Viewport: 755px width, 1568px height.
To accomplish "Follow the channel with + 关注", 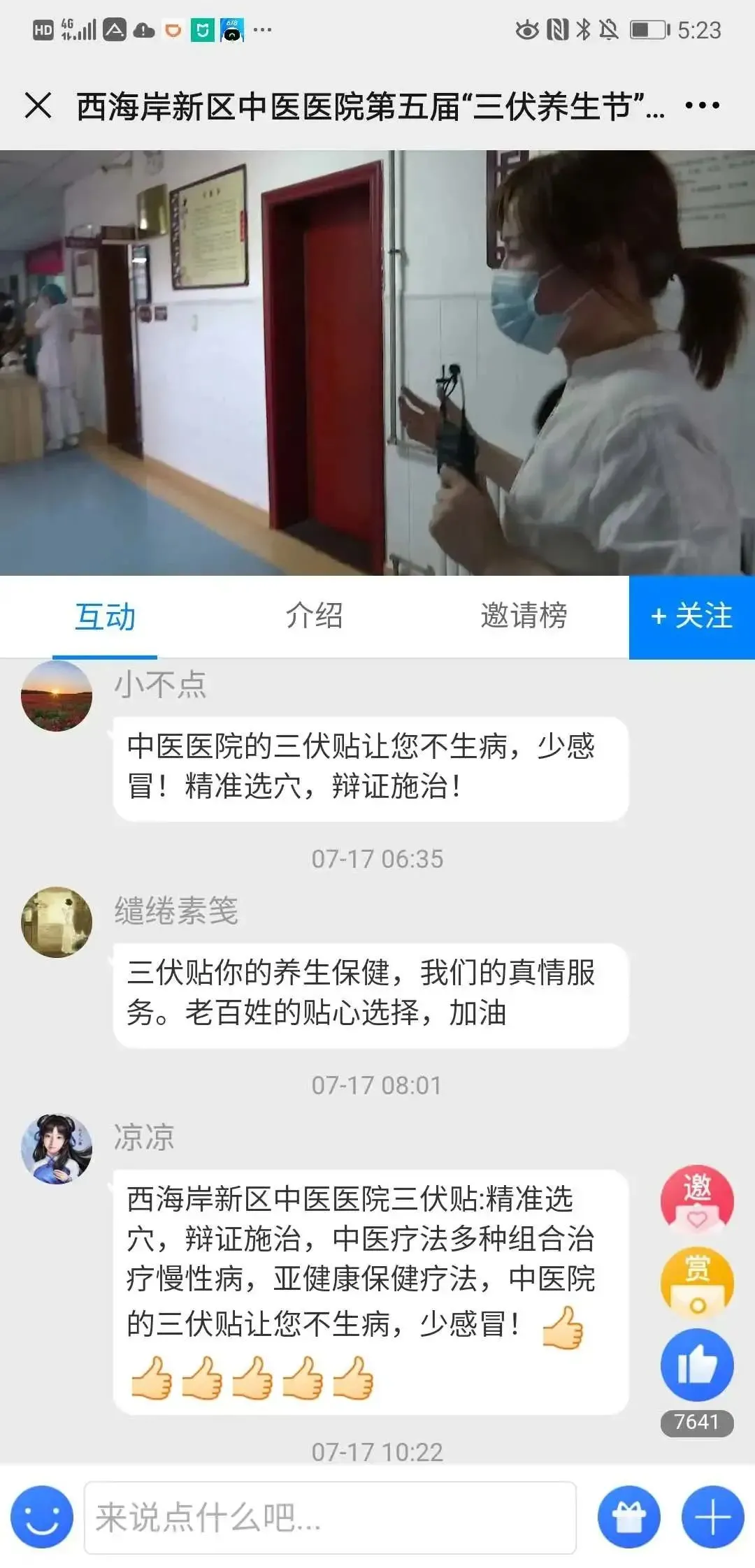I will click(x=691, y=617).
